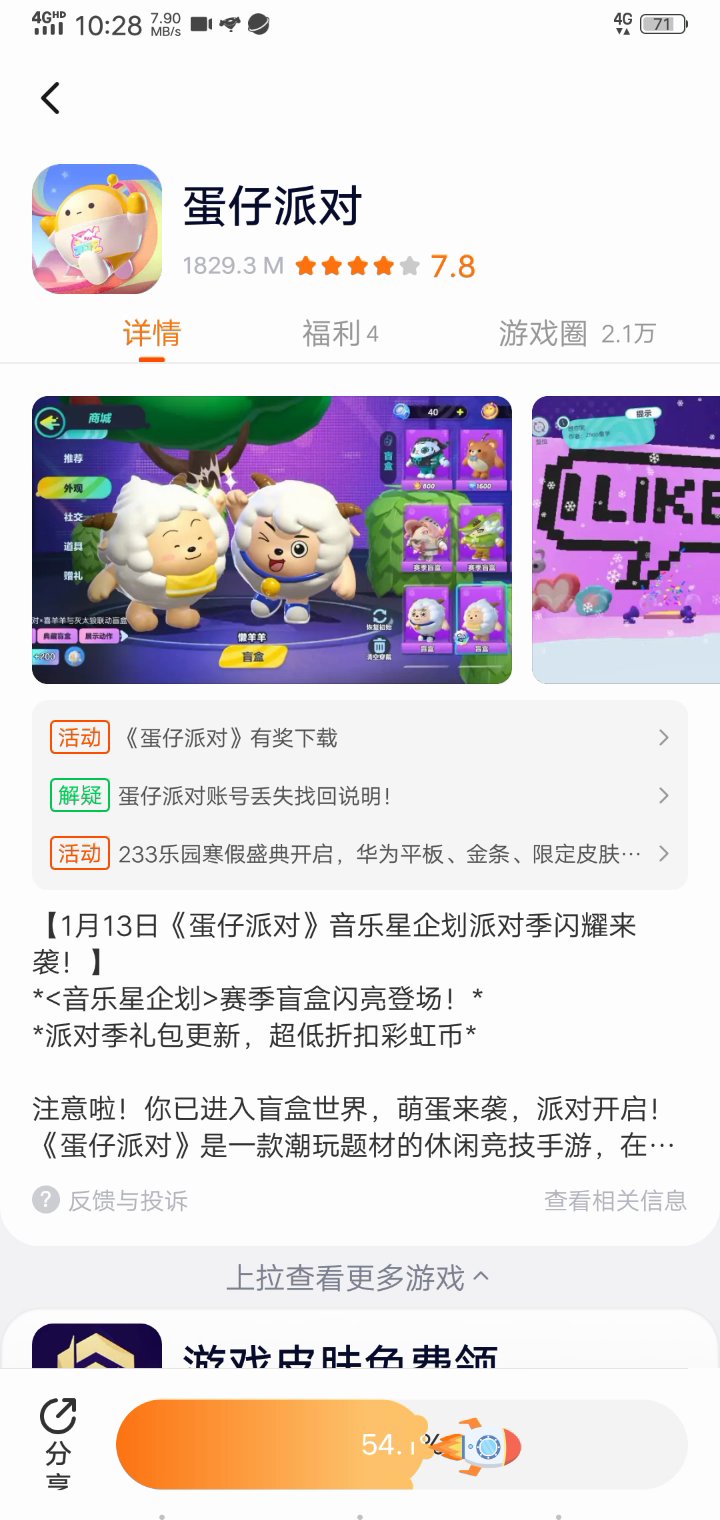Open 蛋仔派对账号丢失找回说明 row
The height and width of the screenshot is (1520, 720).
pos(360,796)
